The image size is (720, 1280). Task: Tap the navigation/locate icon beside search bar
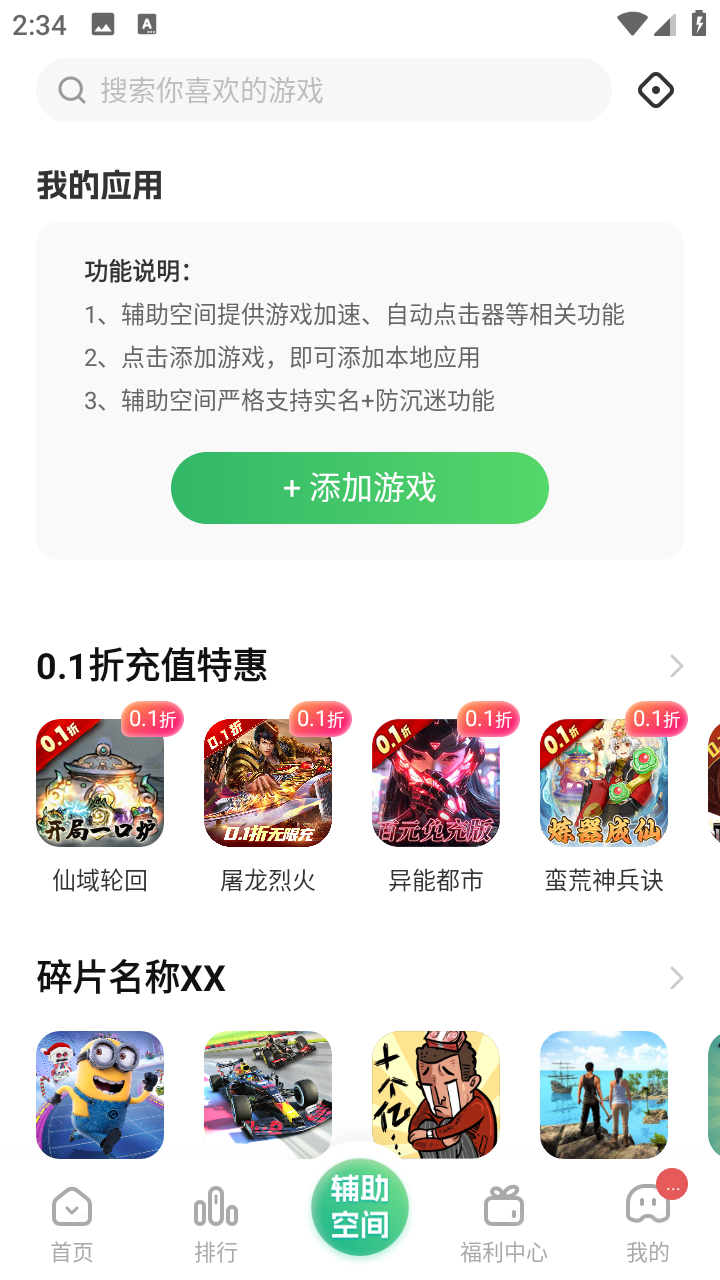click(655, 90)
